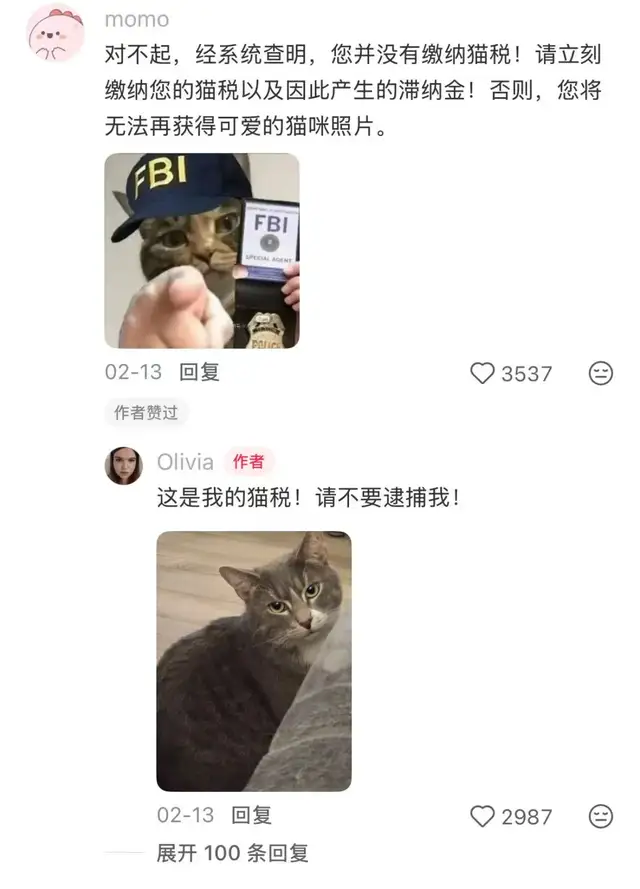Screen dimensions: 640x889
Task: Like Olivia's reply
Action: (483, 816)
